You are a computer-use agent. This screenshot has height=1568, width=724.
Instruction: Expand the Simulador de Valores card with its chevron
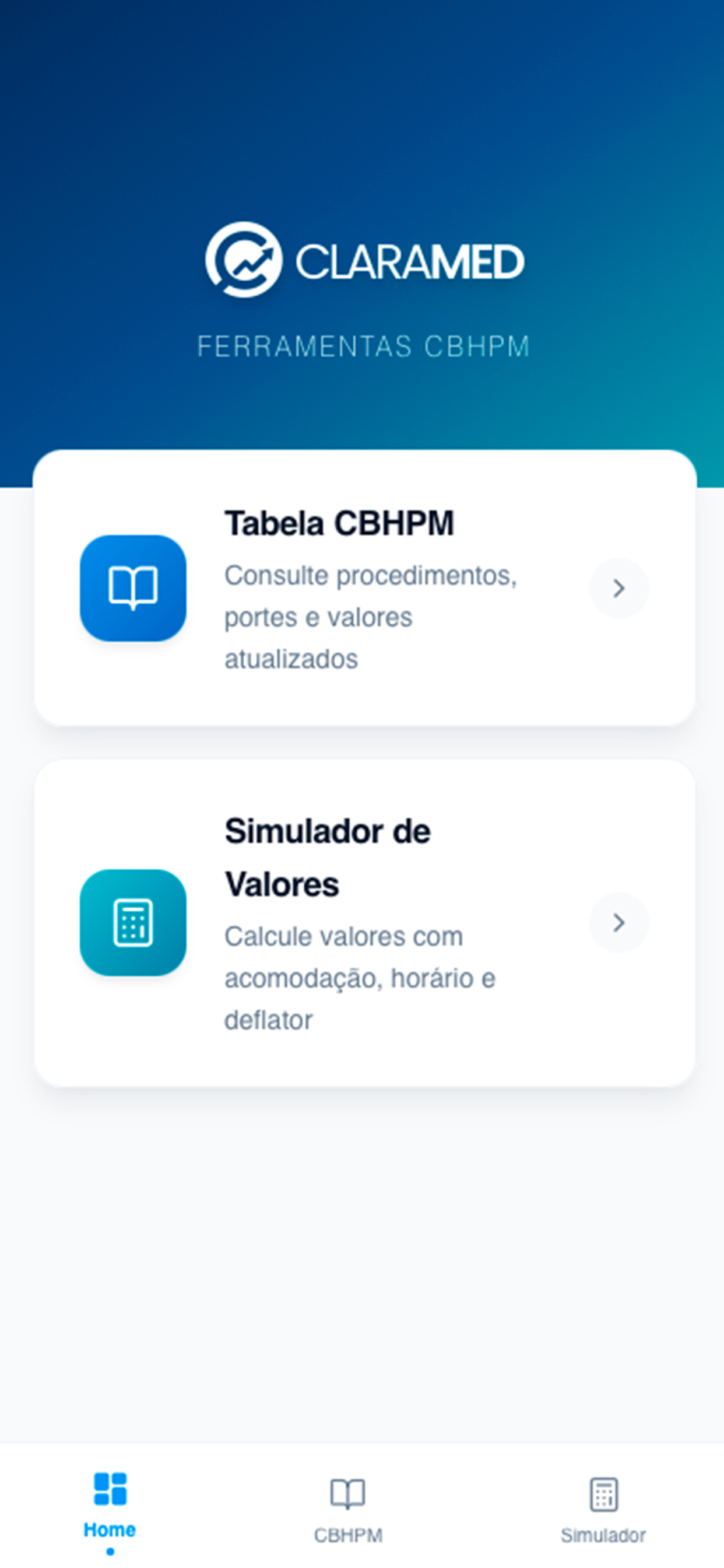(619, 922)
